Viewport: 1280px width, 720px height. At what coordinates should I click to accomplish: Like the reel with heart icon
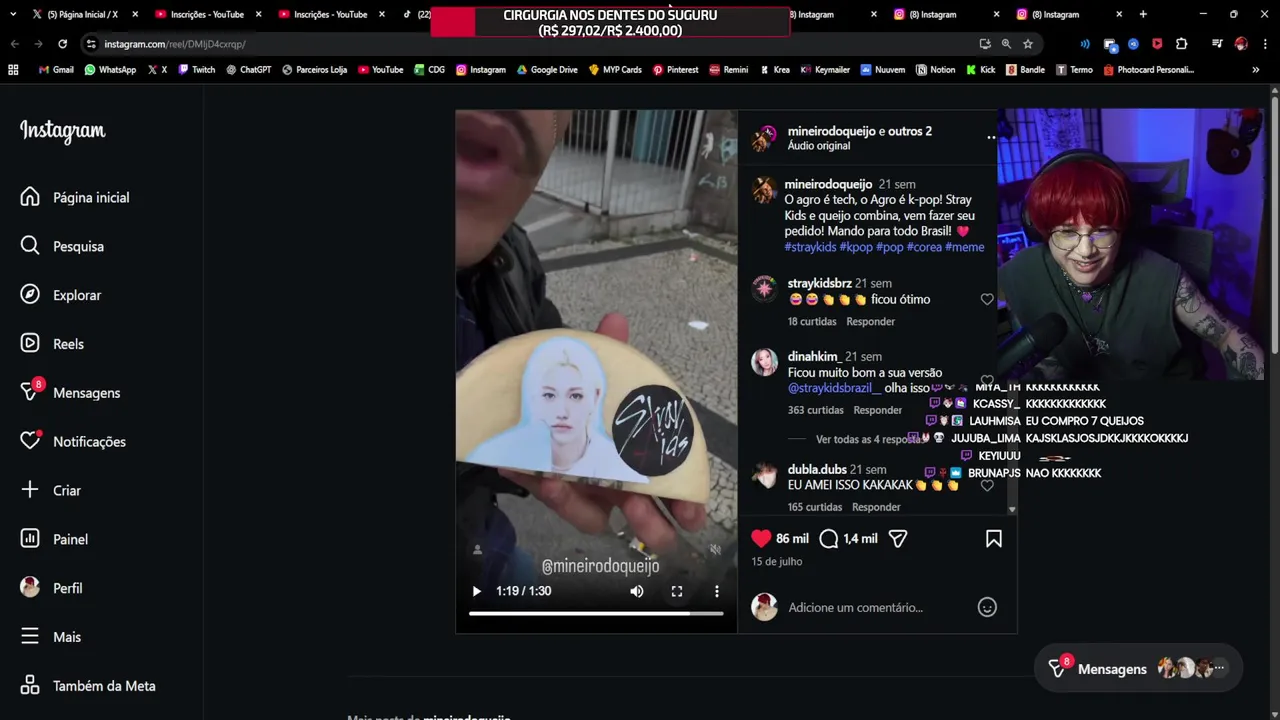pos(762,538)
